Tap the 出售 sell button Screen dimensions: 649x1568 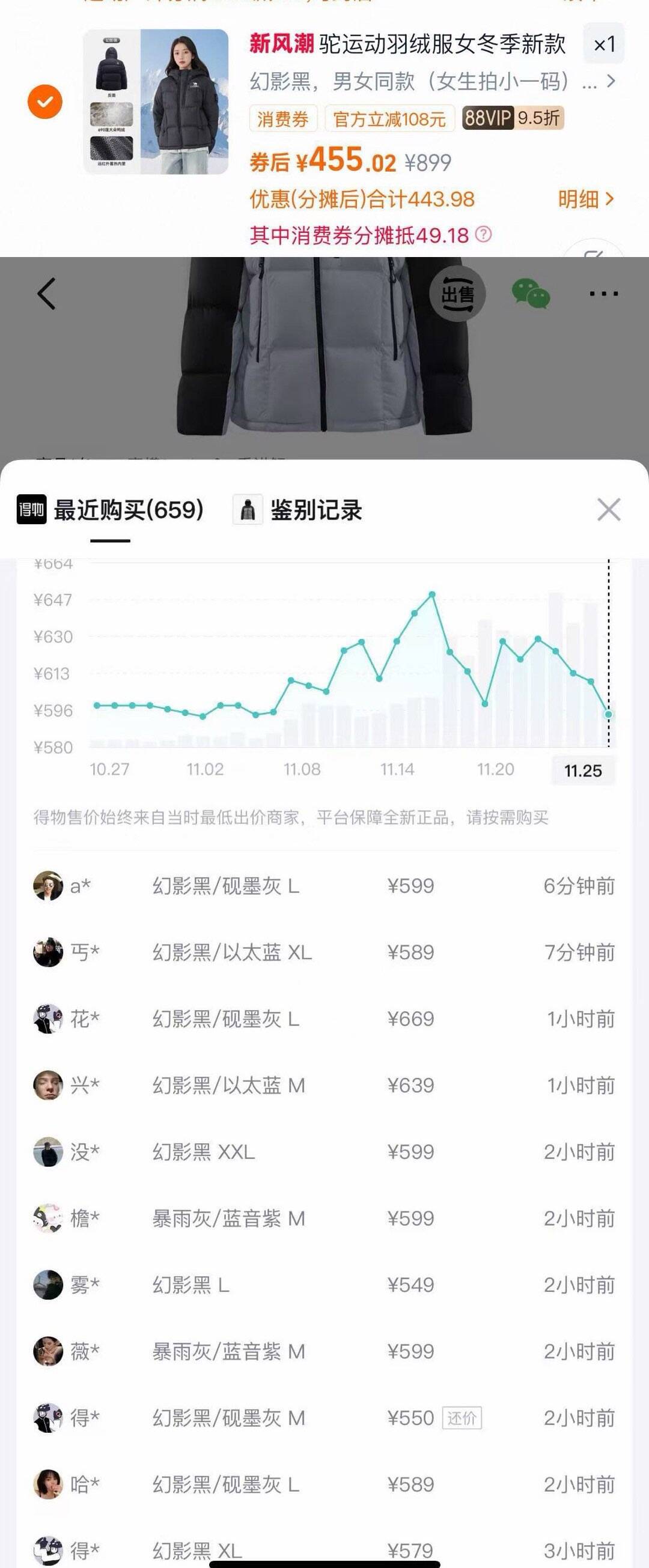tap(457, 295)
